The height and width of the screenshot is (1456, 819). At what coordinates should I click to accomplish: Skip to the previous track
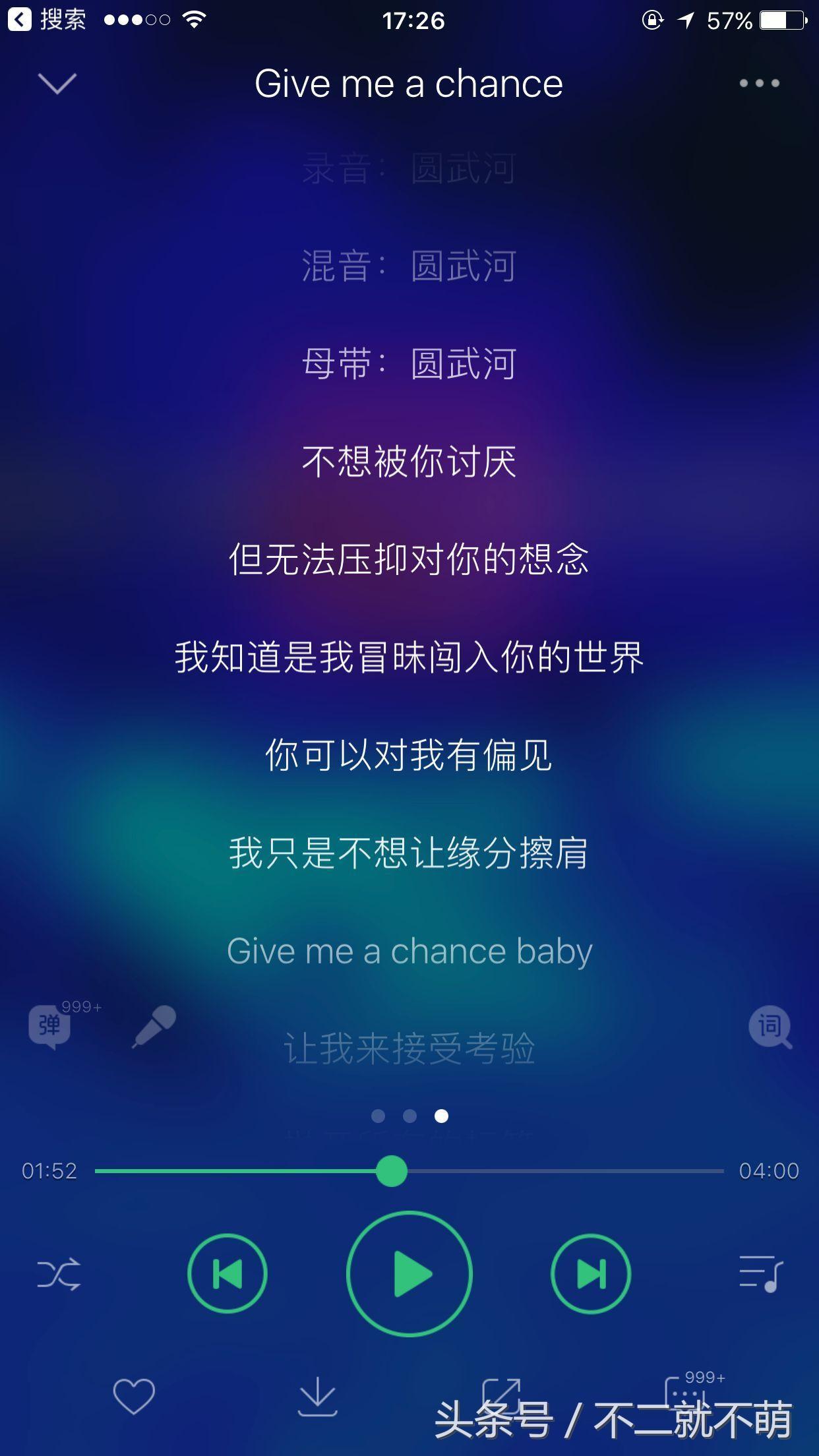click(228, 1273)
